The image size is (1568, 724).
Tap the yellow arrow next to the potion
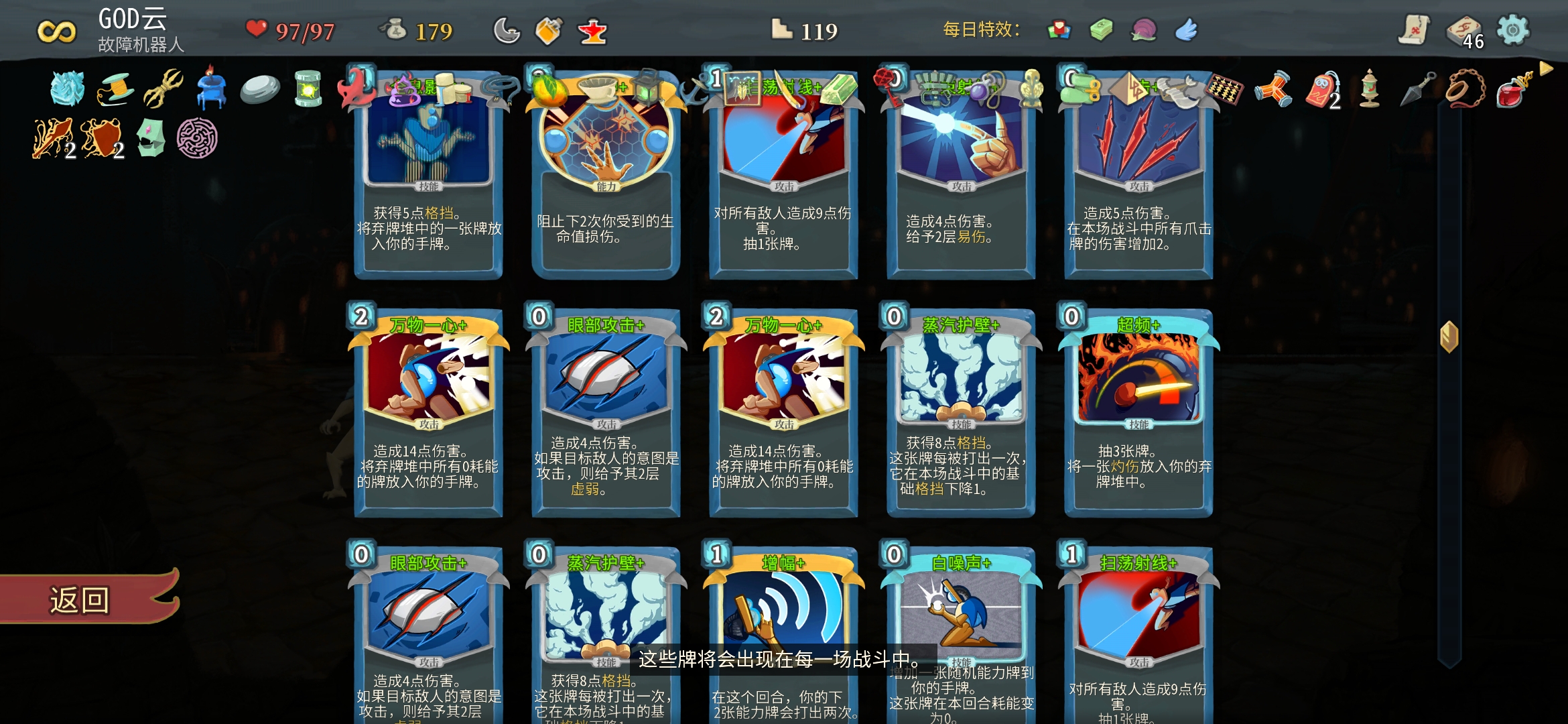pyautogui.click(x=1546, y=69)
